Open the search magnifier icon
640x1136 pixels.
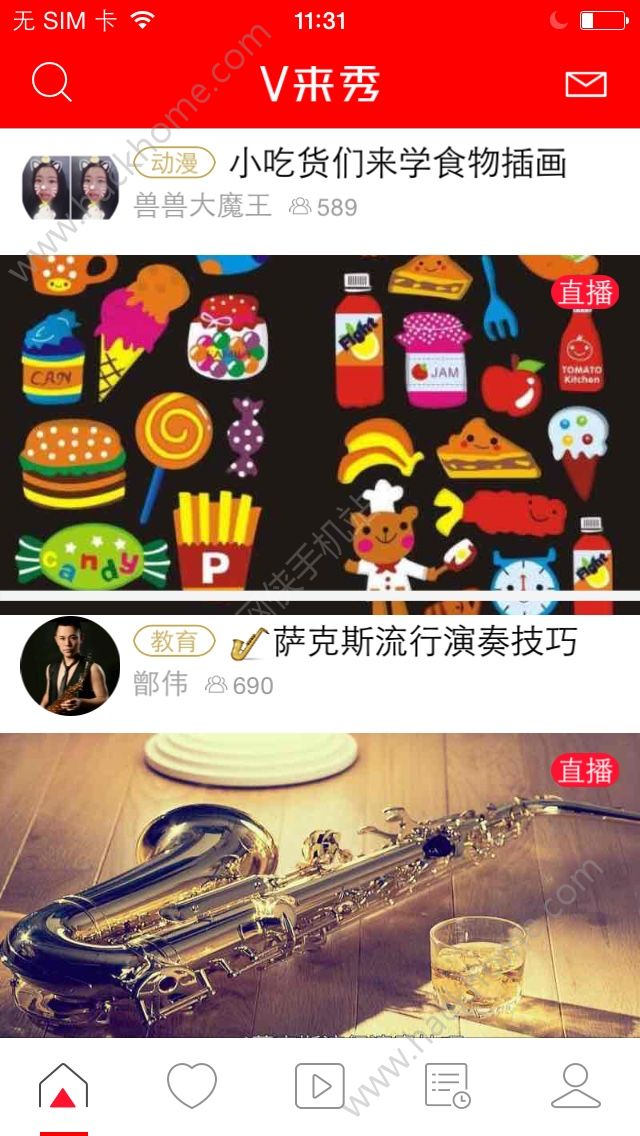52,82
